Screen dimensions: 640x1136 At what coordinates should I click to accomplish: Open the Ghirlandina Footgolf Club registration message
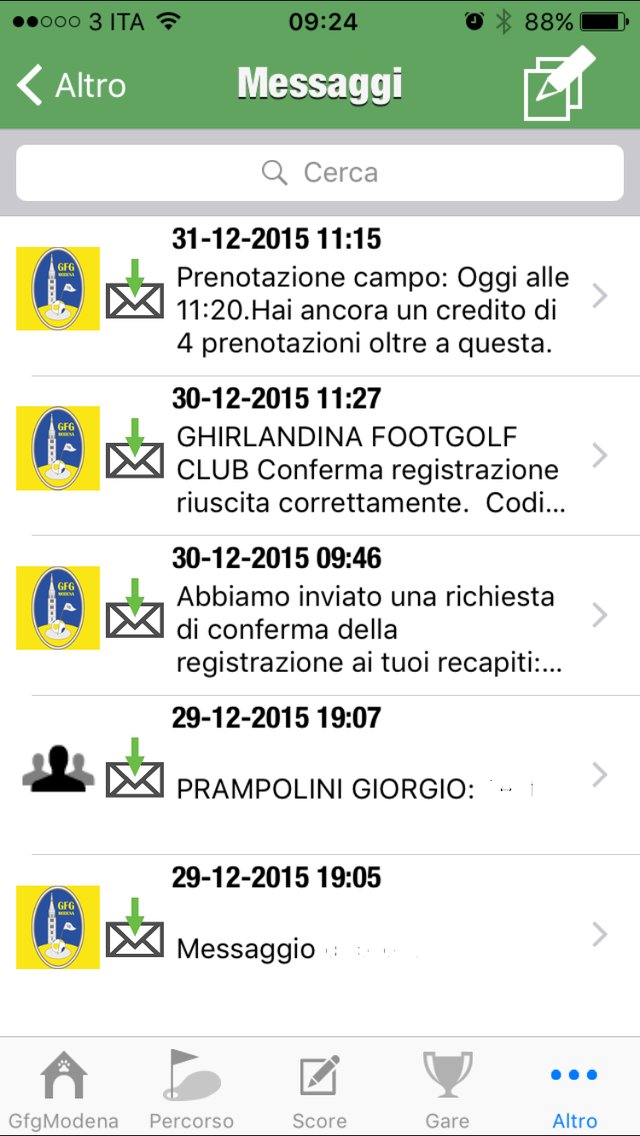coord(320,456)
